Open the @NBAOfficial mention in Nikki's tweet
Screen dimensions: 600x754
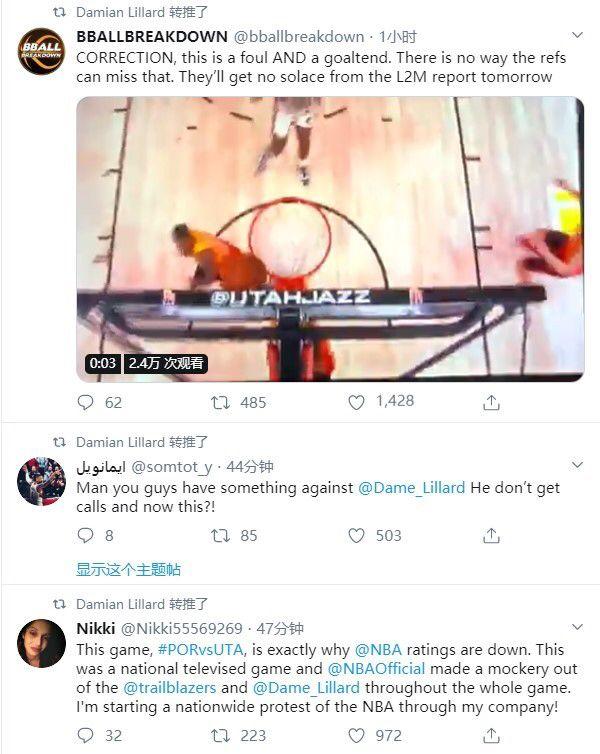tap(376, 668)
